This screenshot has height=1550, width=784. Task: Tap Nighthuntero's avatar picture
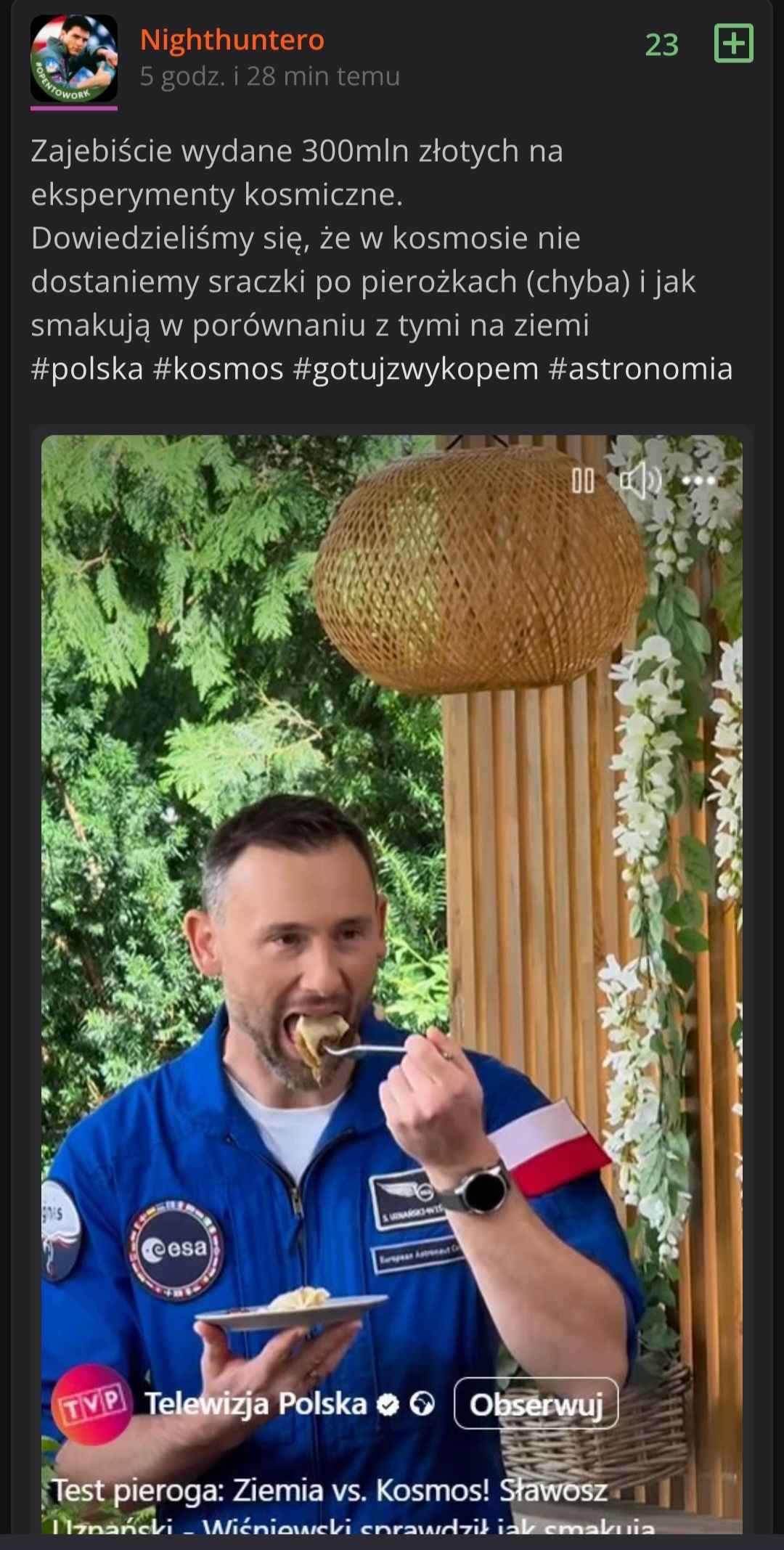click(x=73, y=59)
